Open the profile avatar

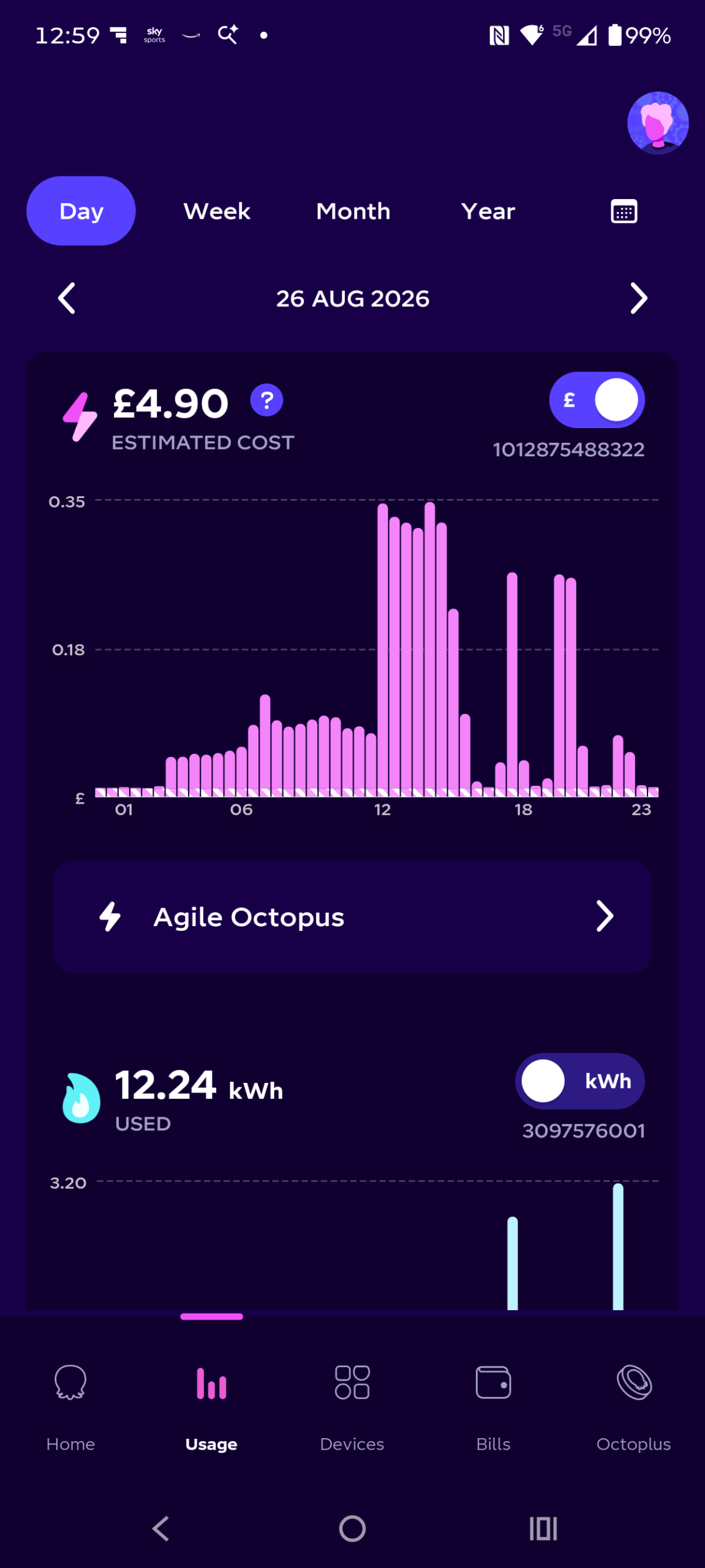(657, 123)
